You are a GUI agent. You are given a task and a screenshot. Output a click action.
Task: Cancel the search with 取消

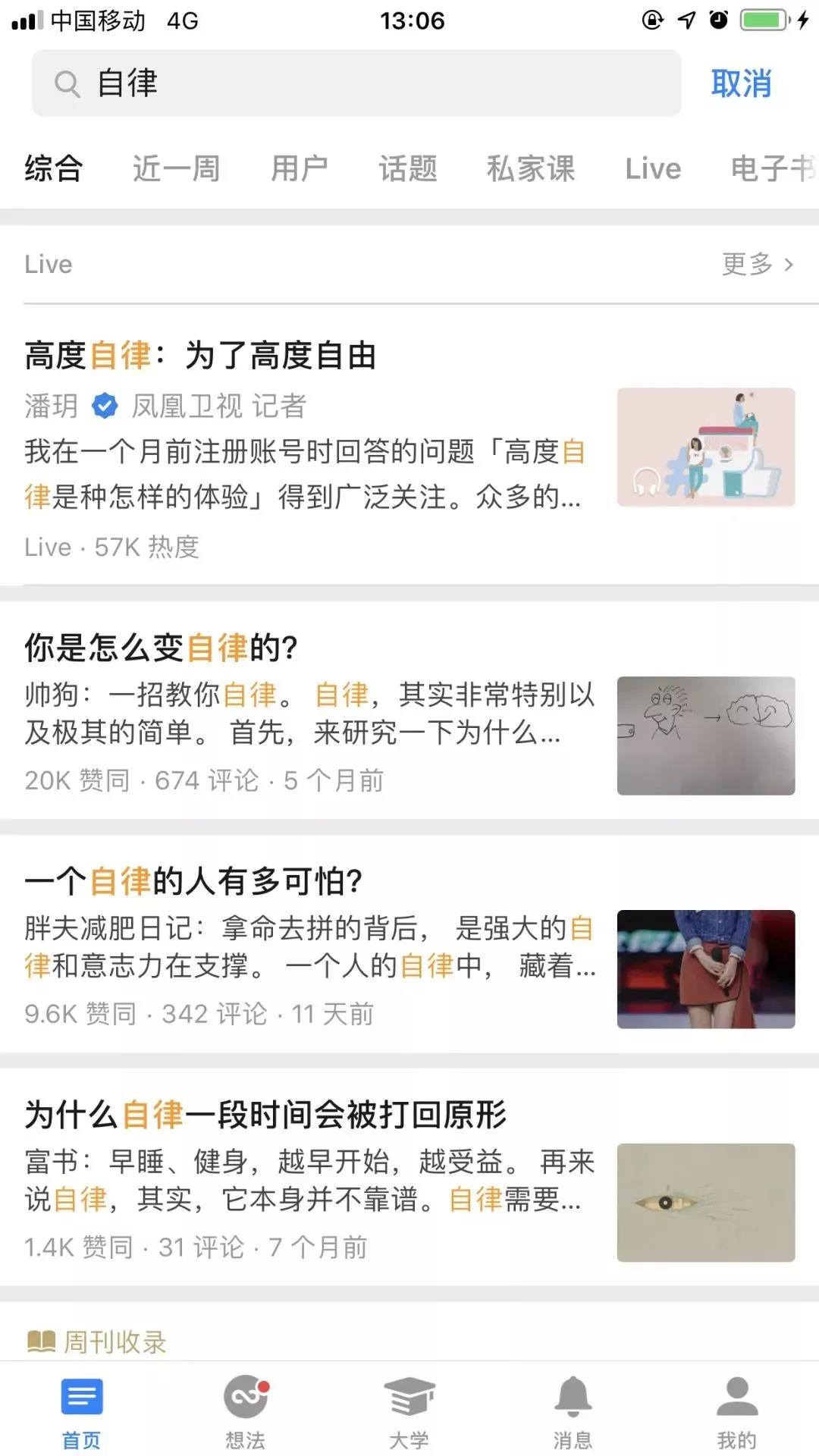coord(741,83)
